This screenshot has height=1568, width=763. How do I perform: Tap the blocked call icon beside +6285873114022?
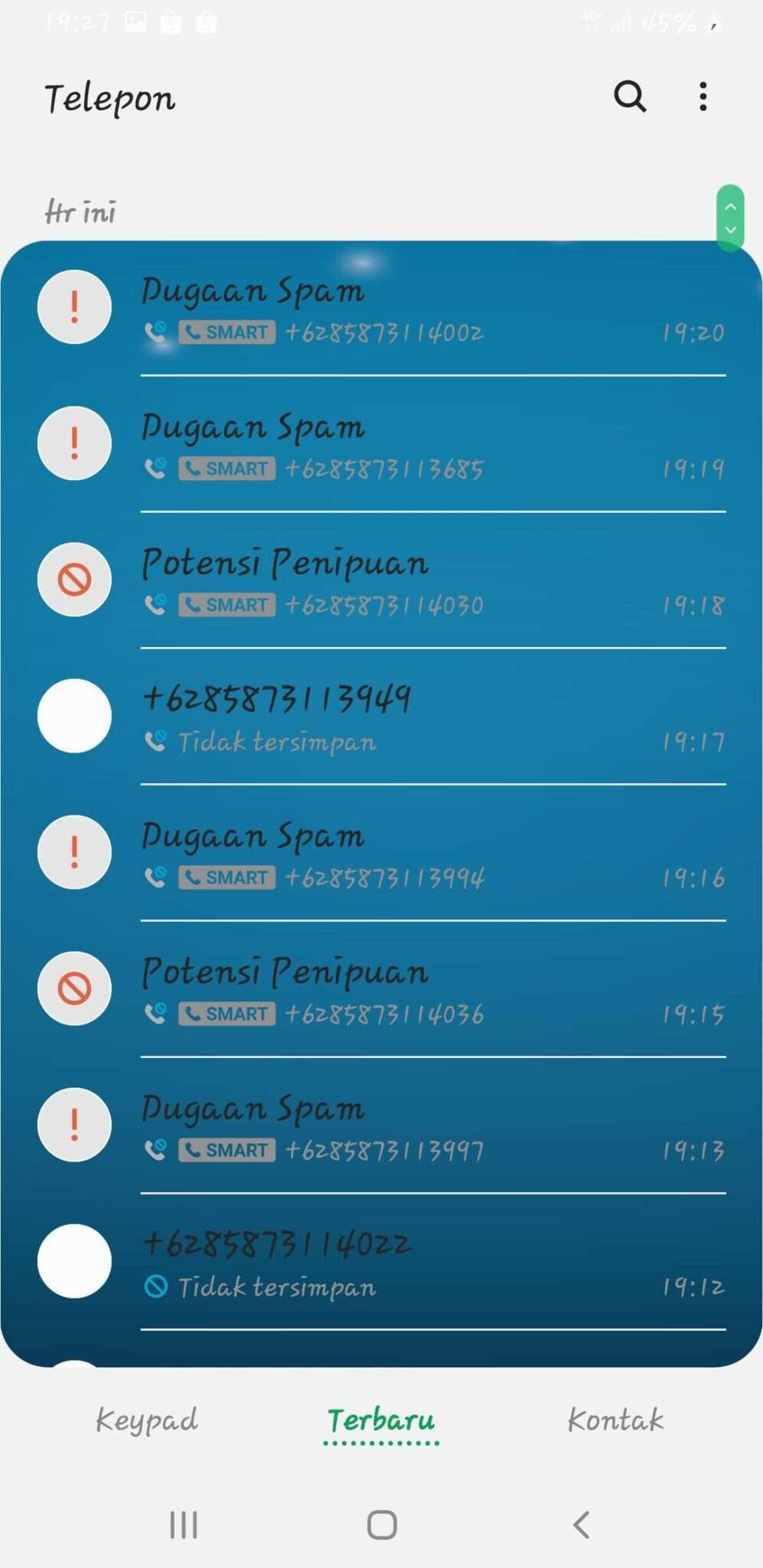[157, 1287]
